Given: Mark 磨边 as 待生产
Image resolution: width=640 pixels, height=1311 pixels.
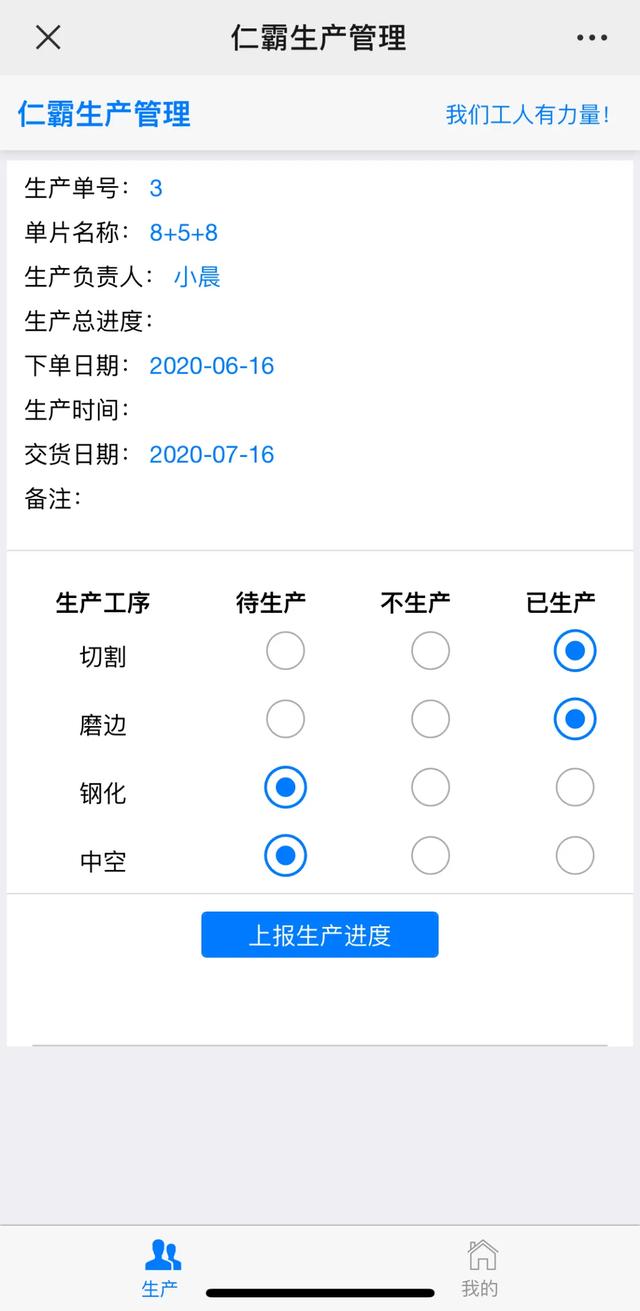Looking at the screenshot, I should point(285,719).
